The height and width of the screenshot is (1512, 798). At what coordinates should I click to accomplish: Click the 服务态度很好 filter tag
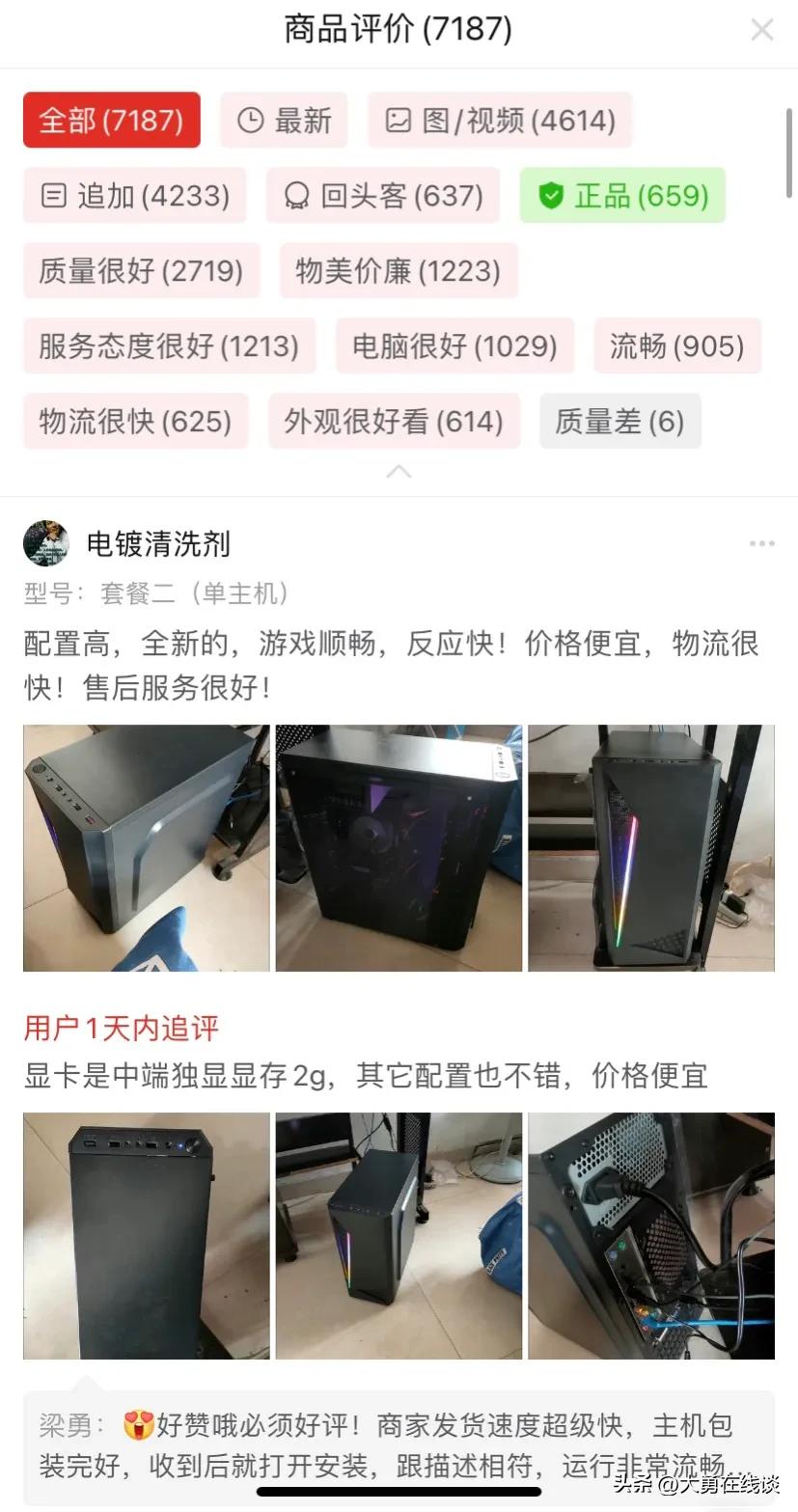(x=169, y=345)
